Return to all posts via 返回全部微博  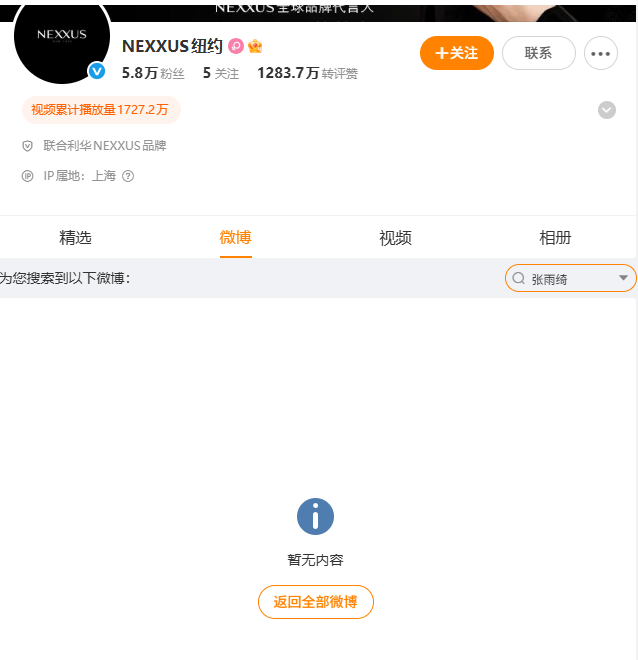point(316,602)
